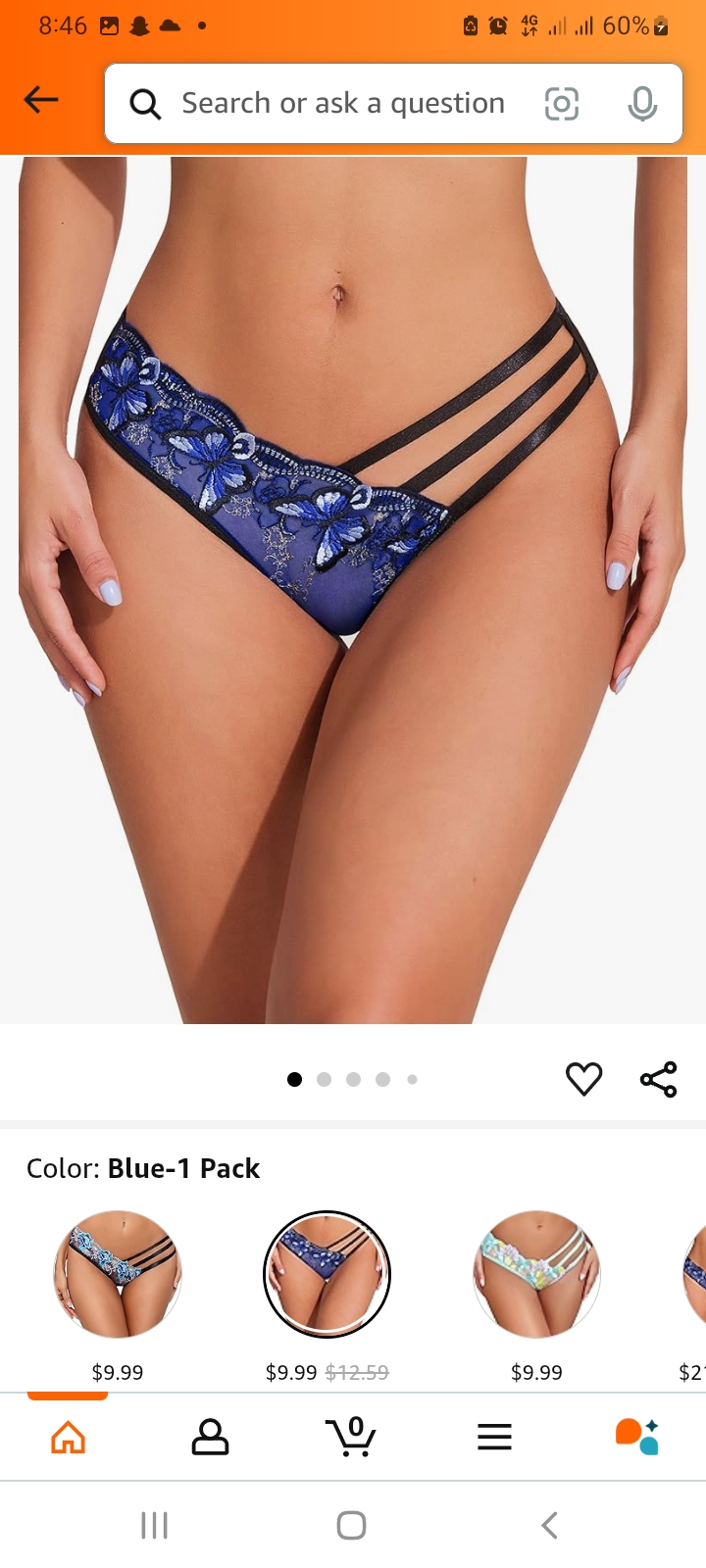Open the shopping cart
Screen dimensions: 706x1568
tap(351, 1438)
